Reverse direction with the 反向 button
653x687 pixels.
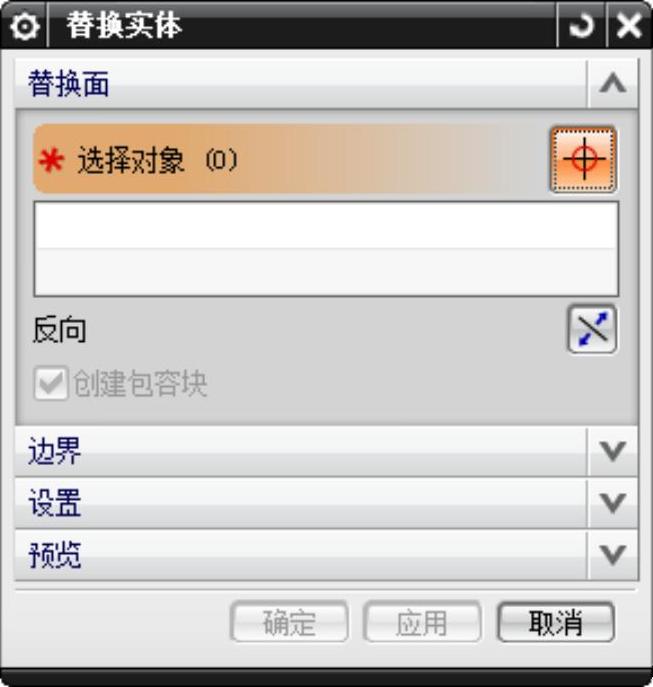click(592, 330)
